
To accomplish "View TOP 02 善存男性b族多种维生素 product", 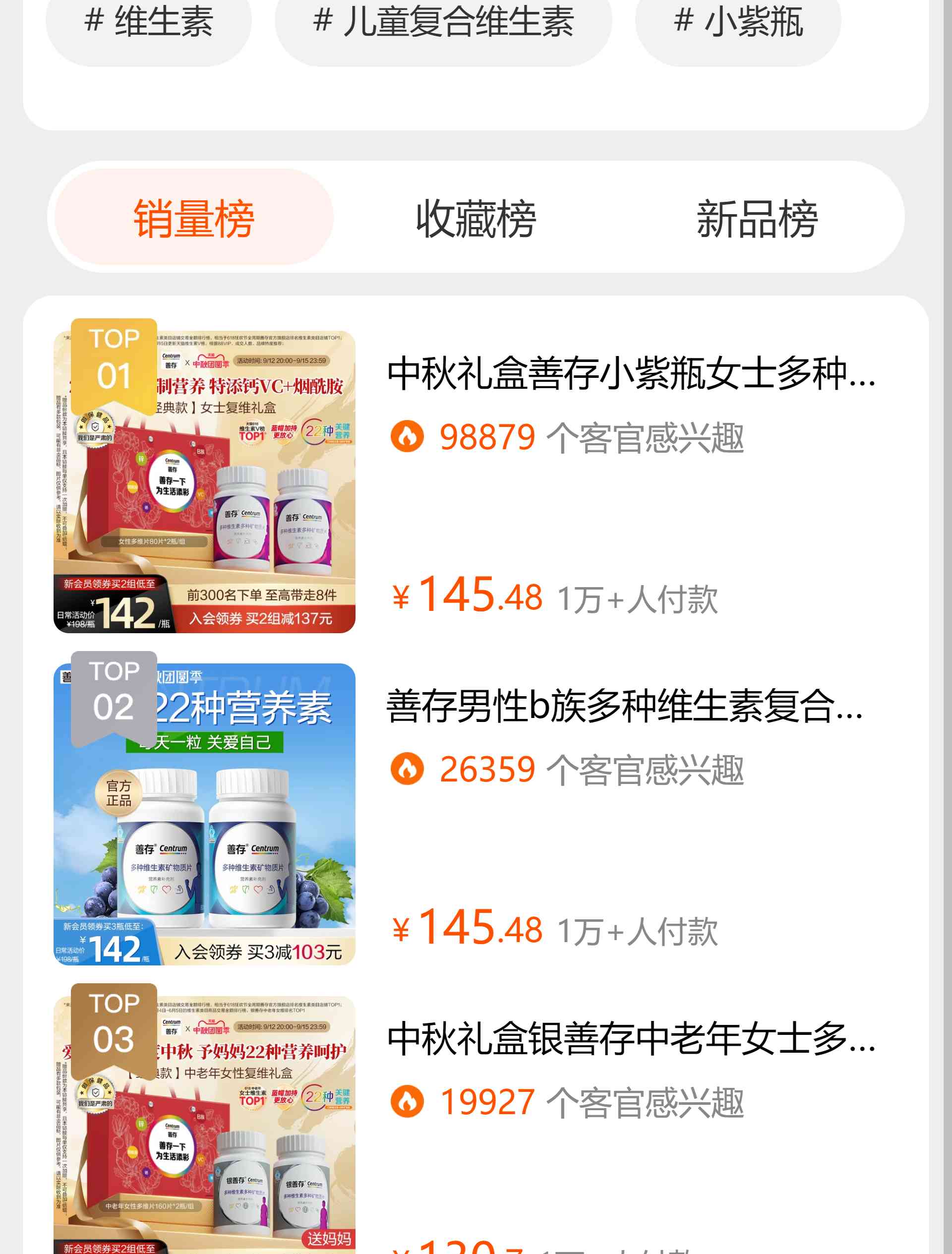I will tap(624, 707).
